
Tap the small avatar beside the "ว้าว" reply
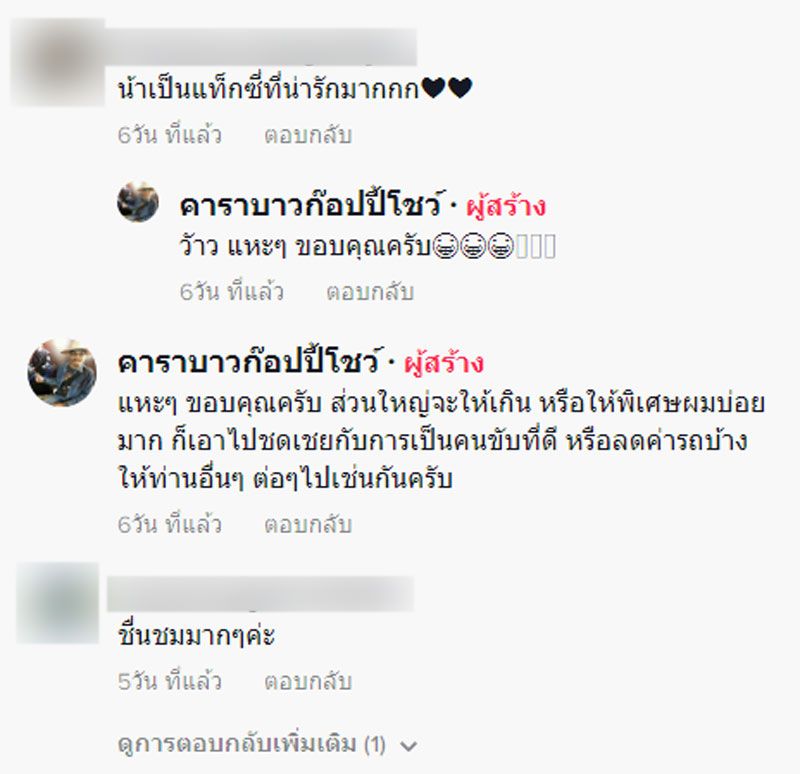(x=138, y=203)
